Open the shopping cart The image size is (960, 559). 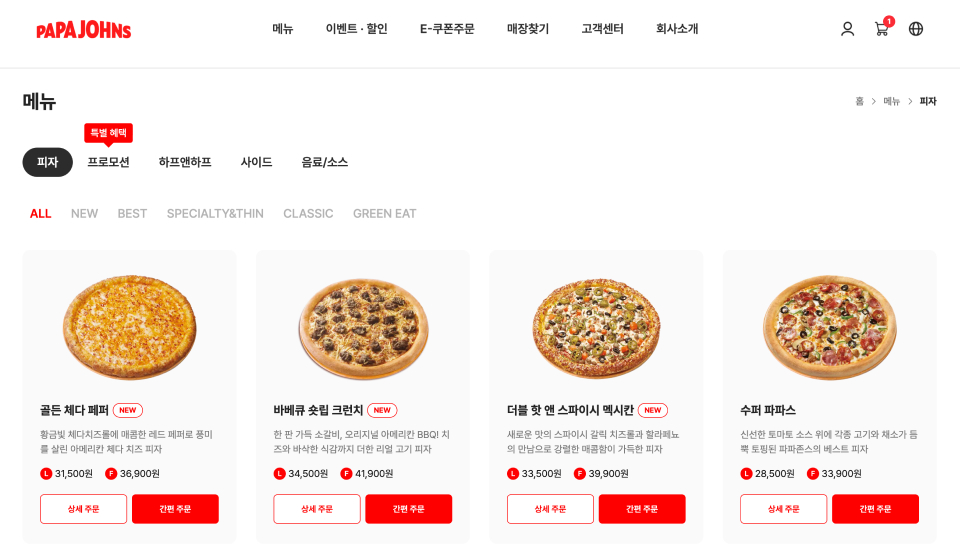881,29
